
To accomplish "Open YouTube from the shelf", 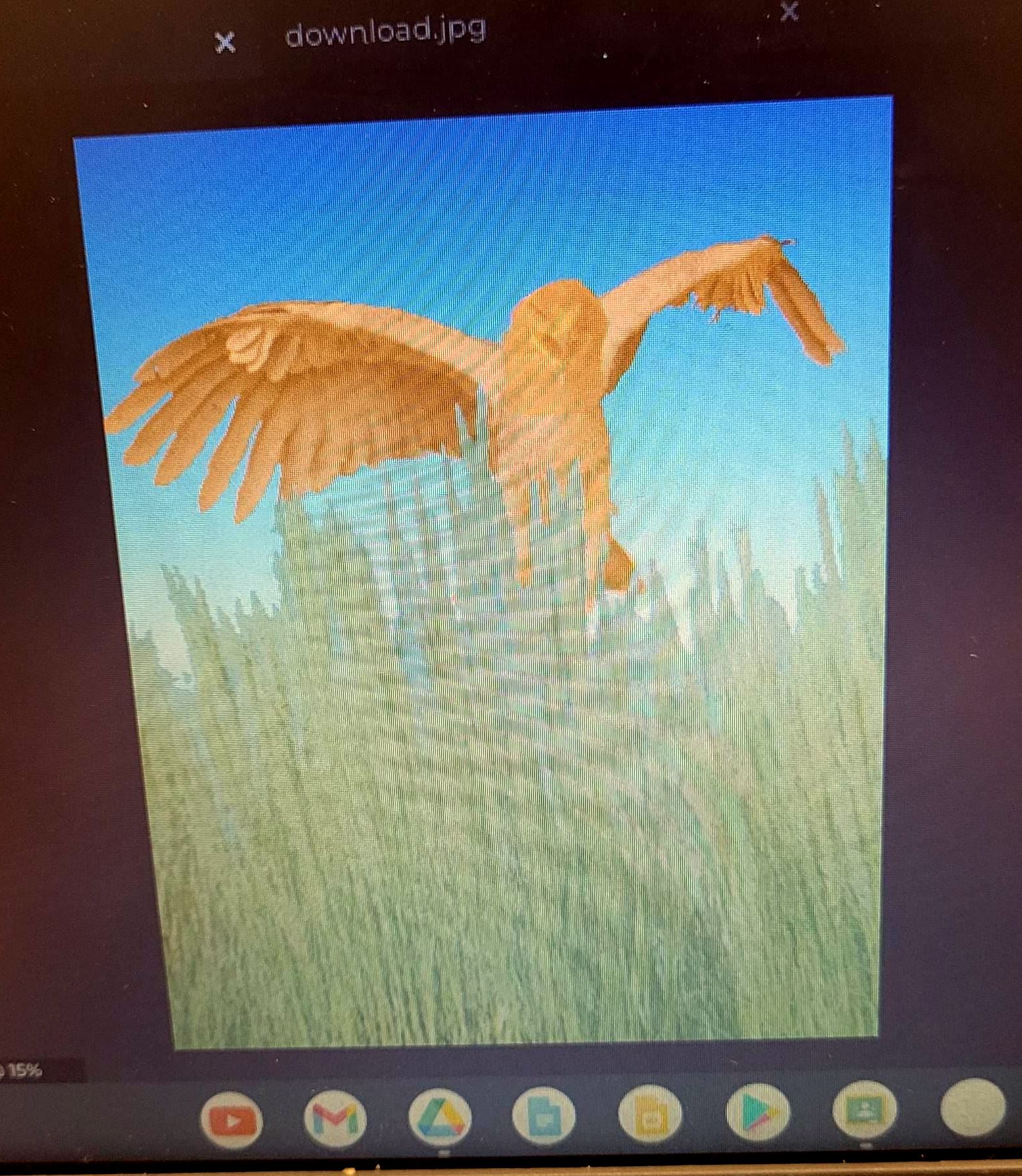I will coord(231,1119).
